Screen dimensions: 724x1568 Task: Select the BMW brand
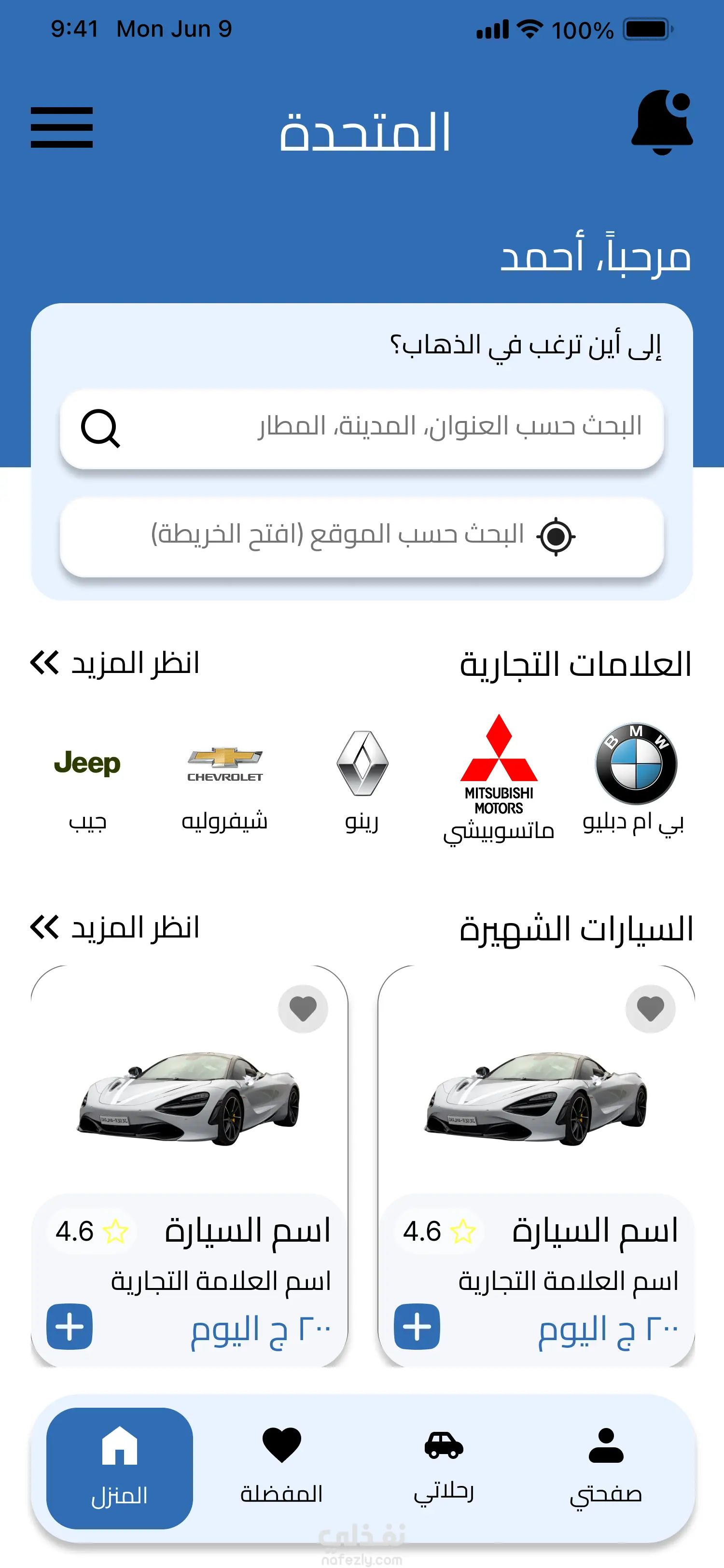click(x=635, y=777)
